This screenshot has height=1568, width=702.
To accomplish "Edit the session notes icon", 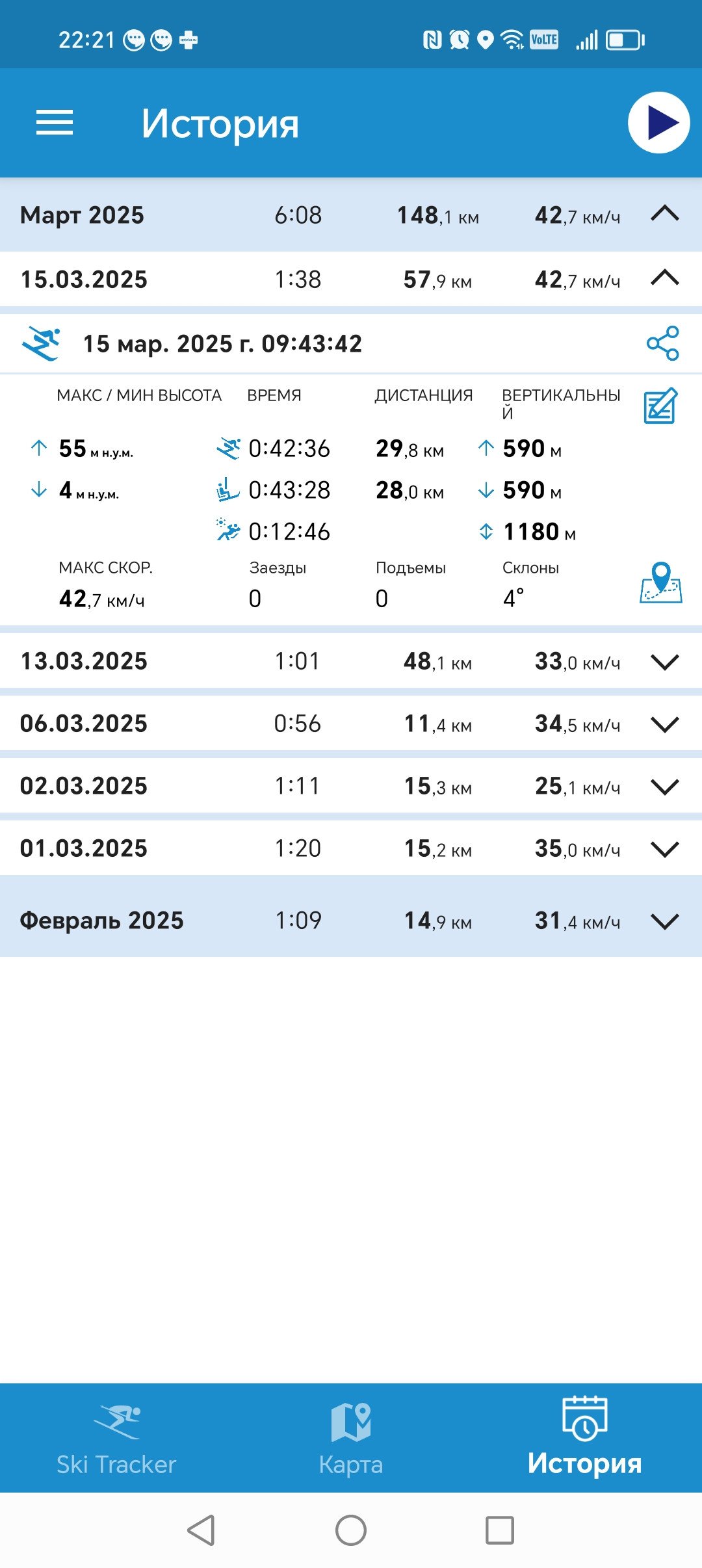I will [661, 406].
